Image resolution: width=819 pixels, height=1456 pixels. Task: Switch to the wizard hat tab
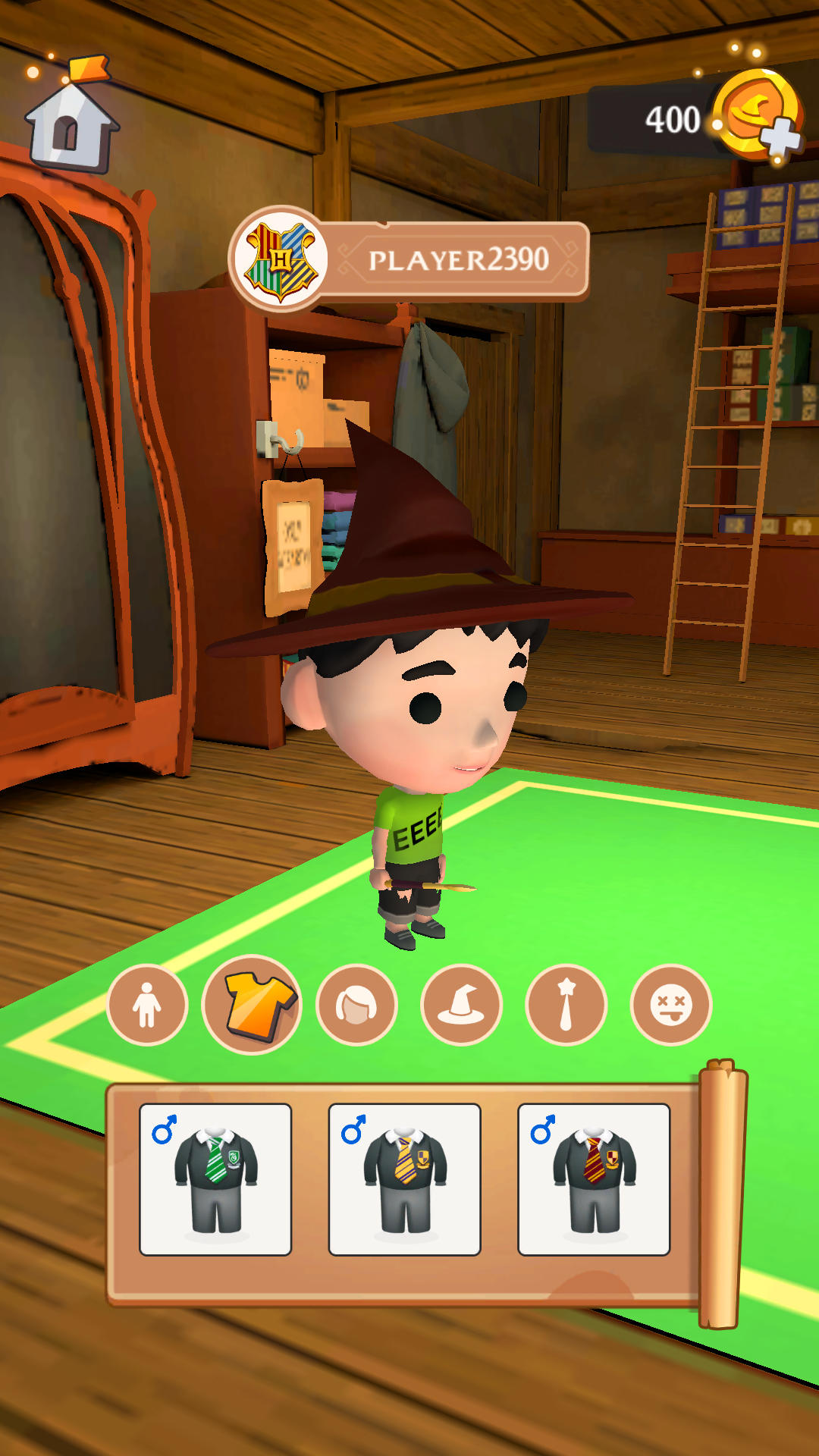pos(461,1006)
